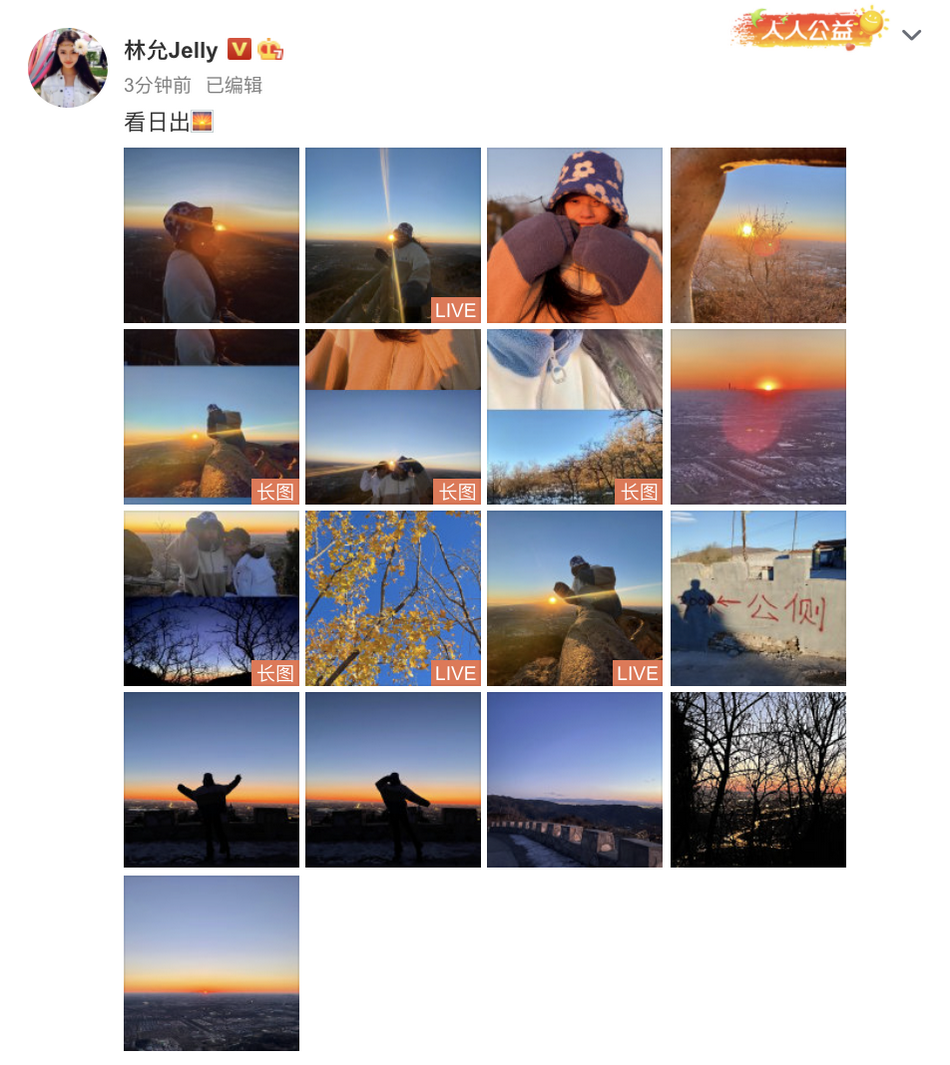This screenshot has height=1065, width=950.
Task: Open the photo of the stone wall path
Action: coord(575,779)
